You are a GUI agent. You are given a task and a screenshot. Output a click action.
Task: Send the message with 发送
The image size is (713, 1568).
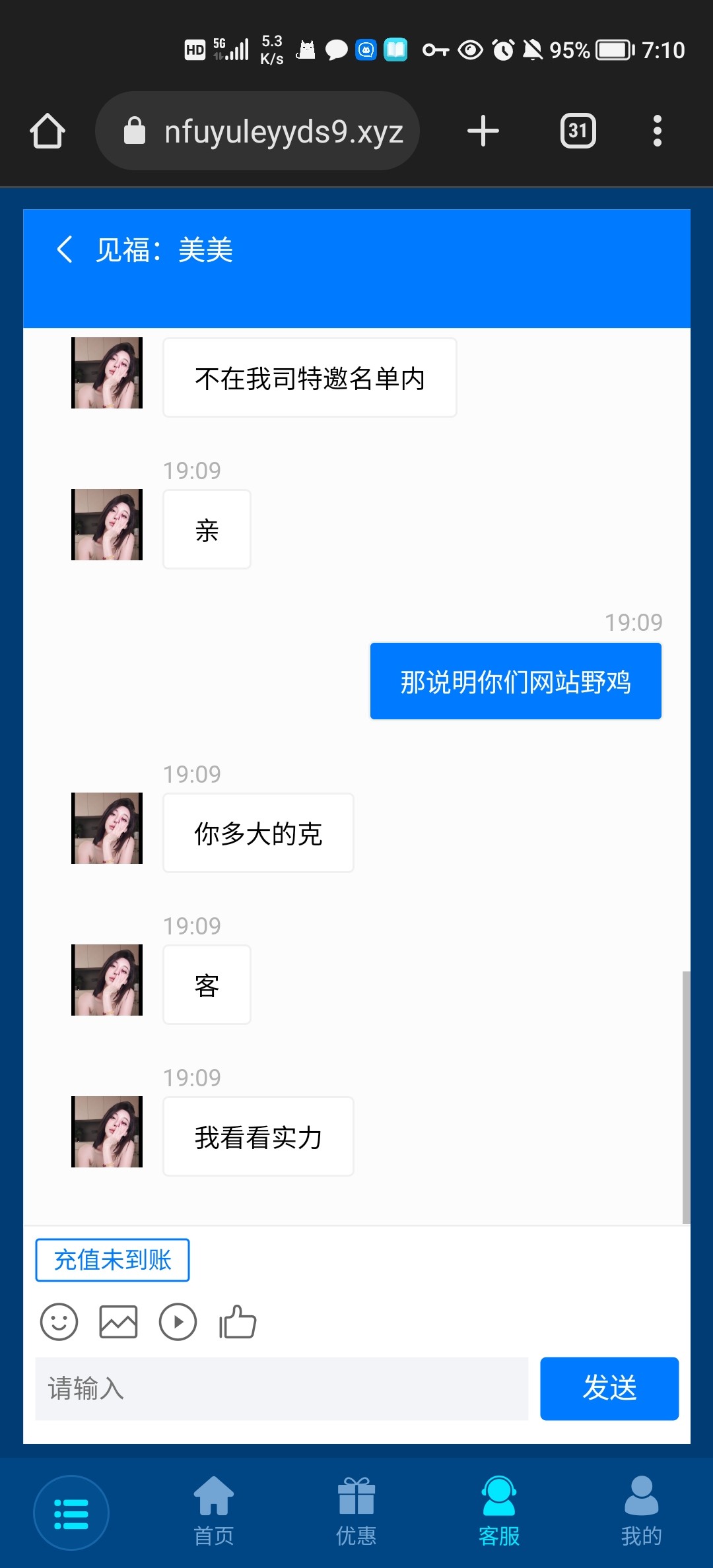pyautogui.click(x=609, y=1388)
